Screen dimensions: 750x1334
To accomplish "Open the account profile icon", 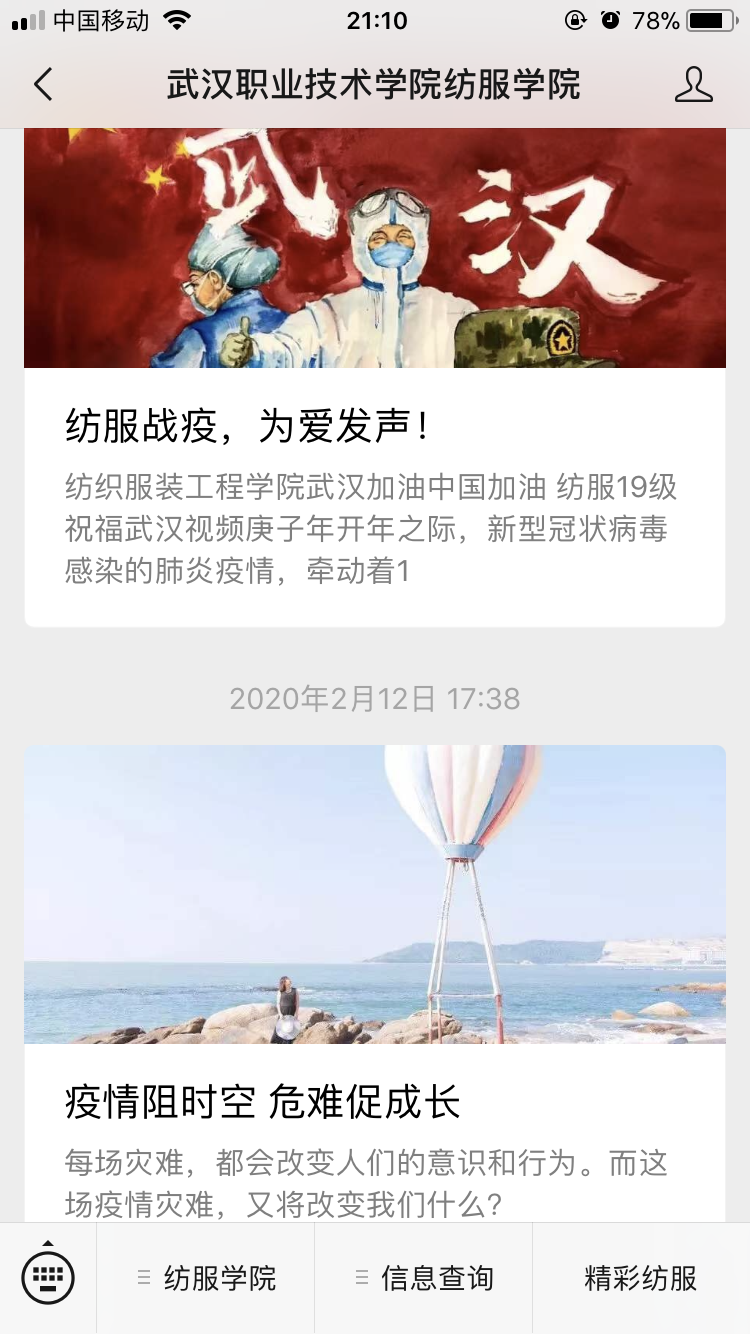I will 693,85.
